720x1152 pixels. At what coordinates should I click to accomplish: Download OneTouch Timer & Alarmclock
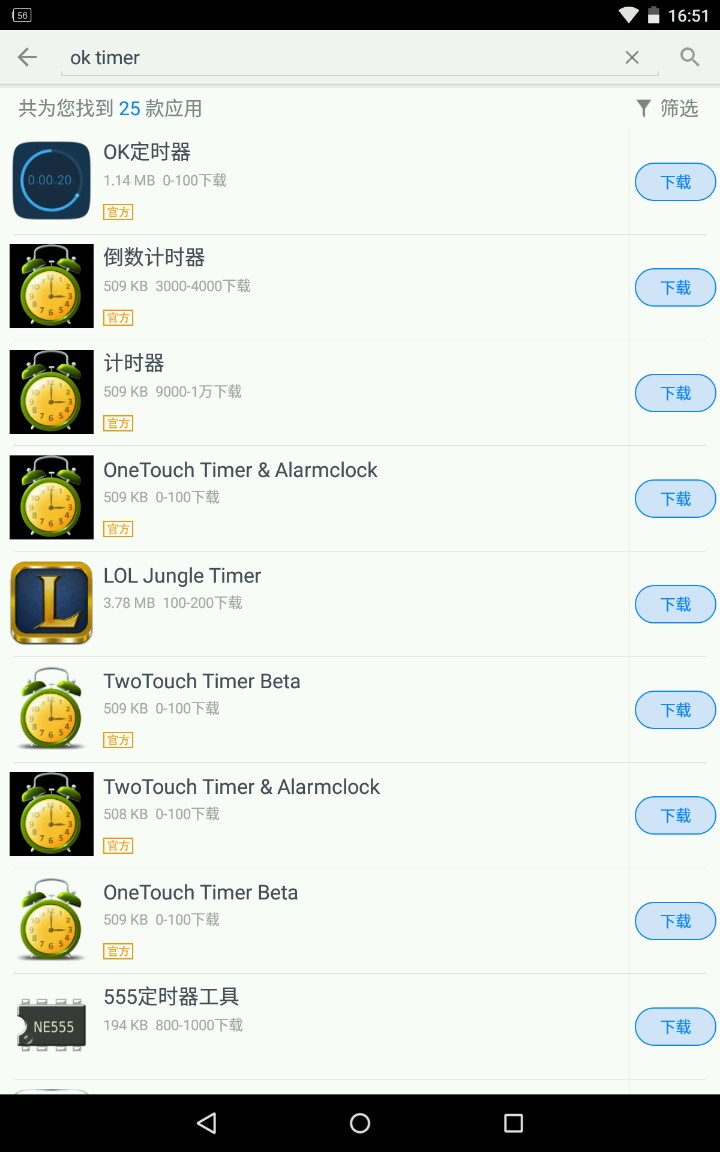[x=675, y=499]
